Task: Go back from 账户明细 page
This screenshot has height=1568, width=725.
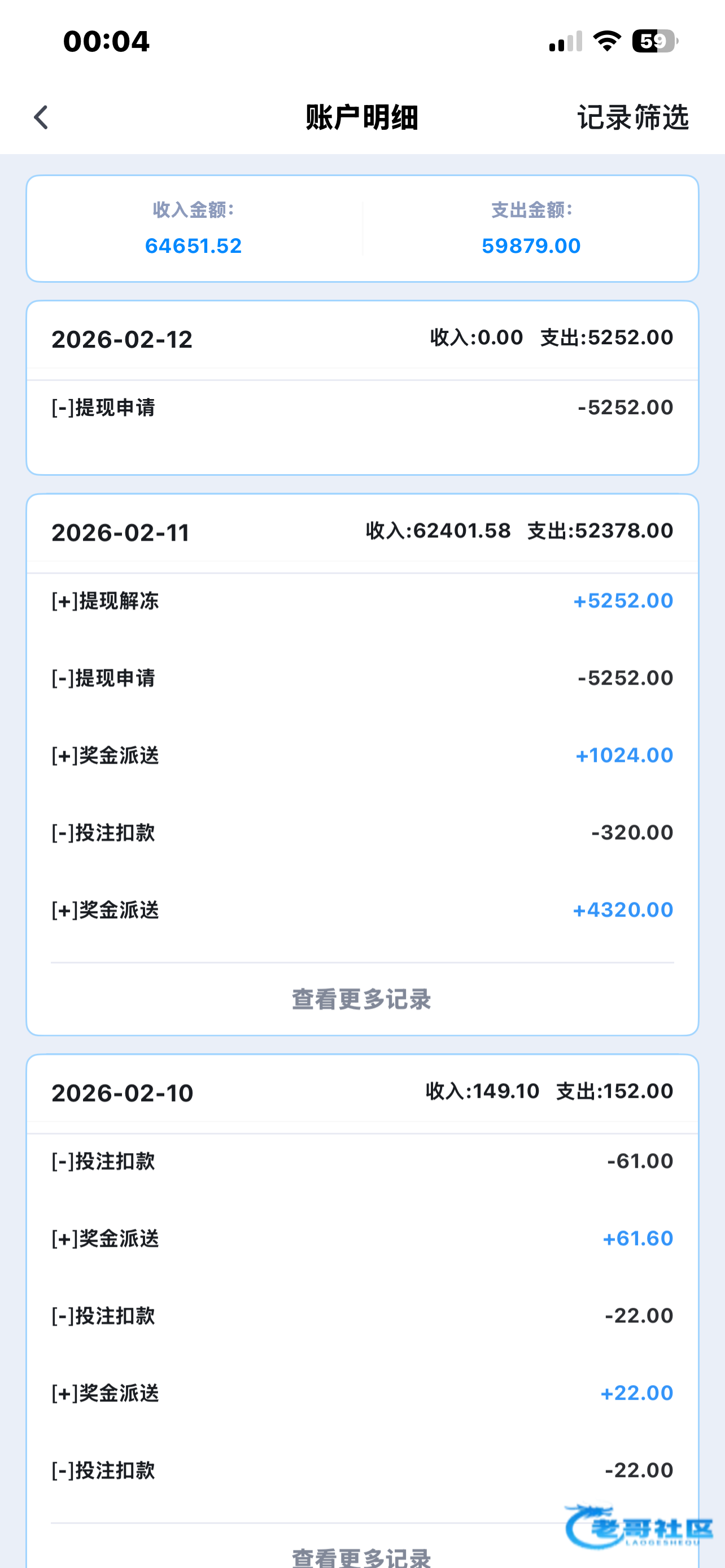Action: (x=41, y=117)
